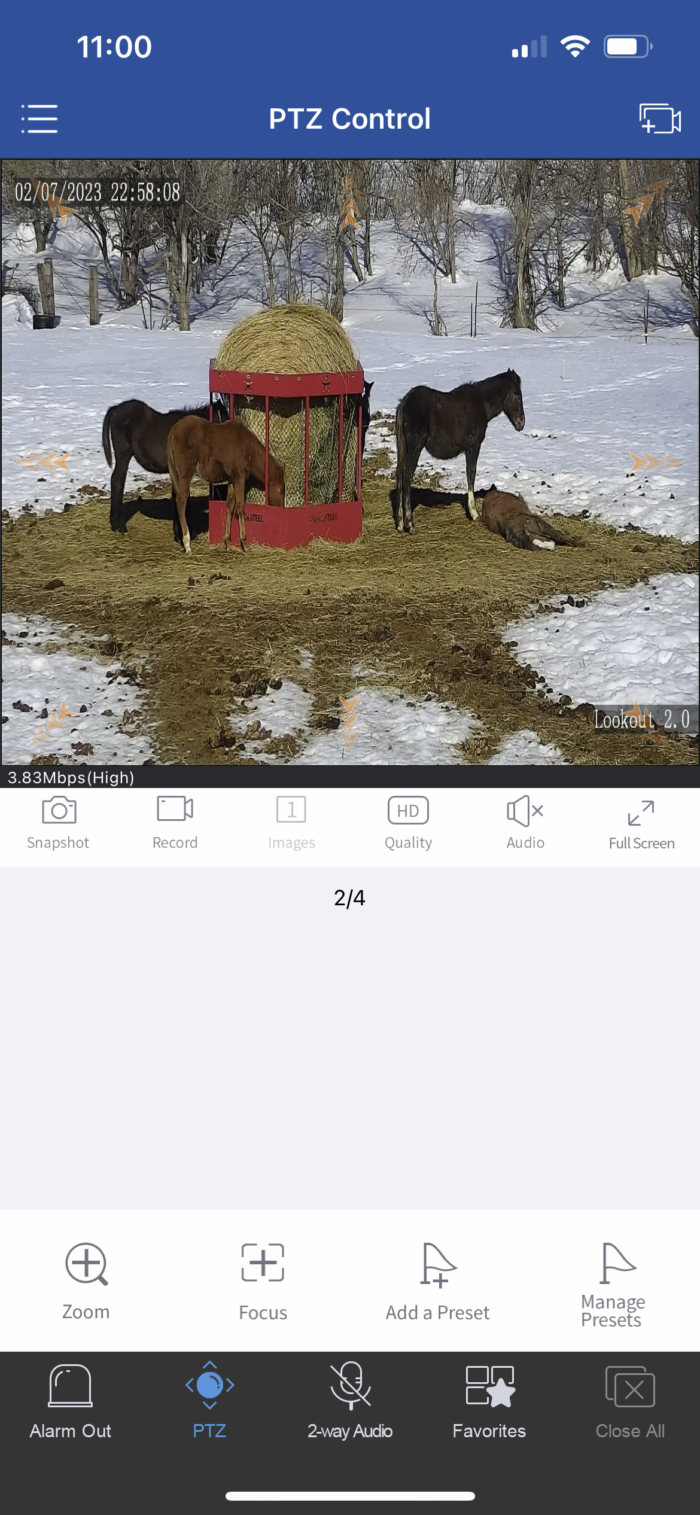Open the Zoom control
This screenshot has width=700, height=1515.
86,1282
